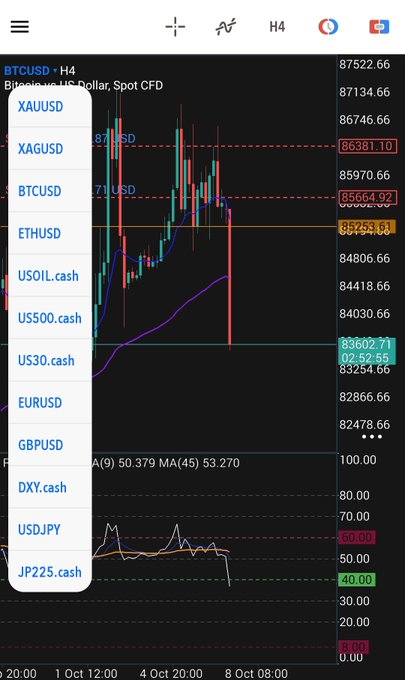Image resolution: width=405 pixels, height=680 pixels.
Task: Open the hamburger menu
Action: (x=20, y=27)
